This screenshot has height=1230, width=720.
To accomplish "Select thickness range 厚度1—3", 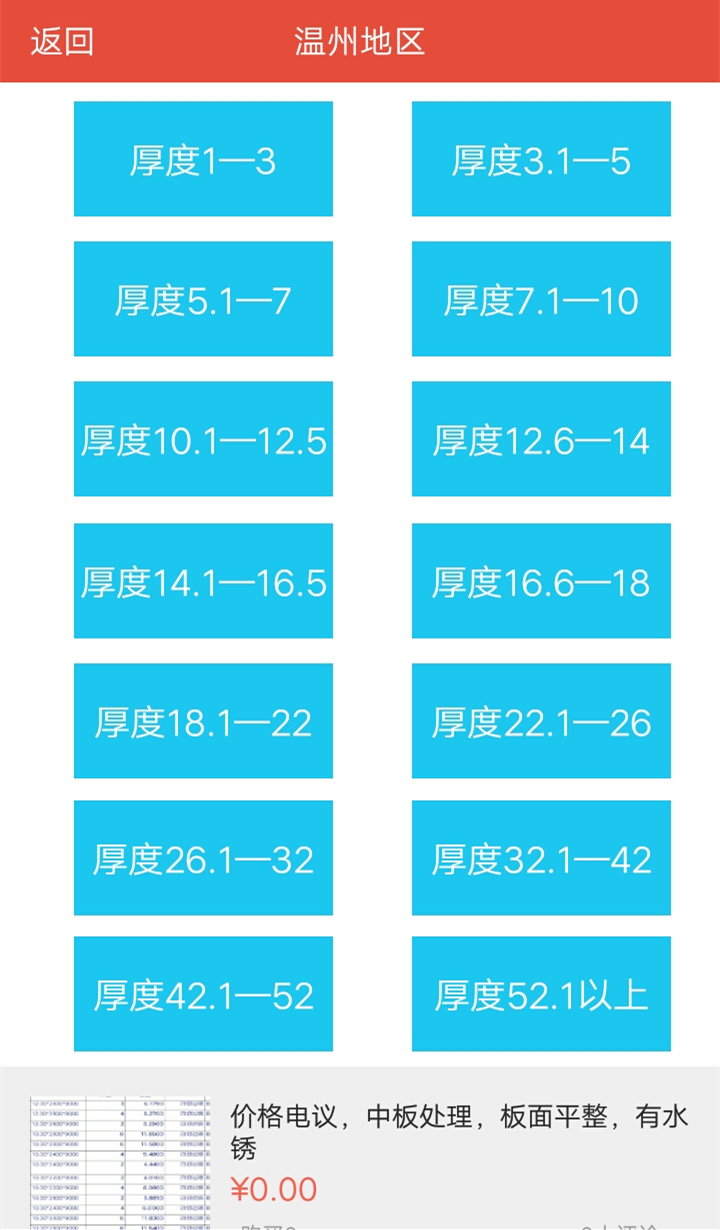I will tap(203, 159).
